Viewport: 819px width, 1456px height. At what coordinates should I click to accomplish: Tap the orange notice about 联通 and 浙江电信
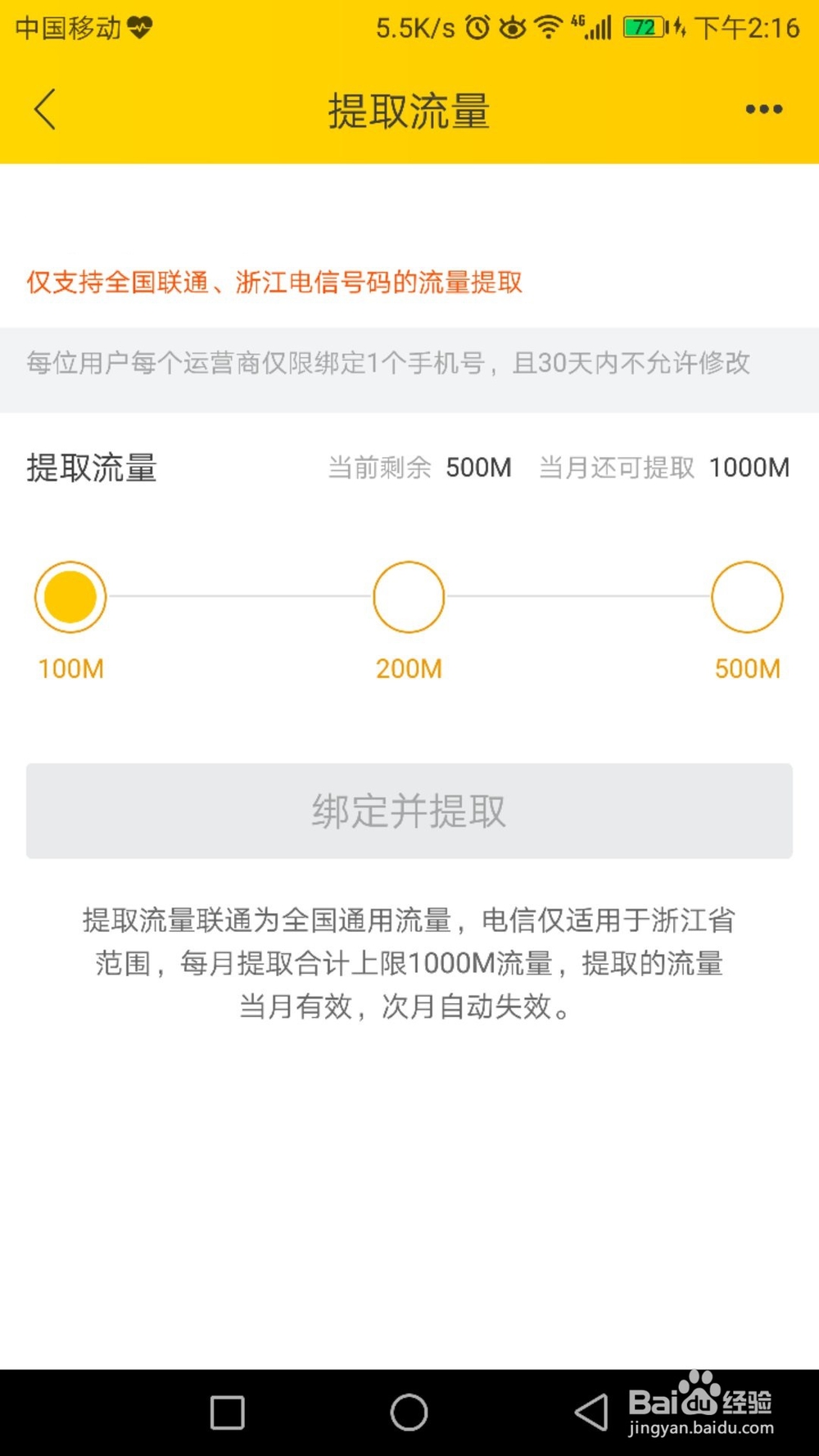coord(274,283)
